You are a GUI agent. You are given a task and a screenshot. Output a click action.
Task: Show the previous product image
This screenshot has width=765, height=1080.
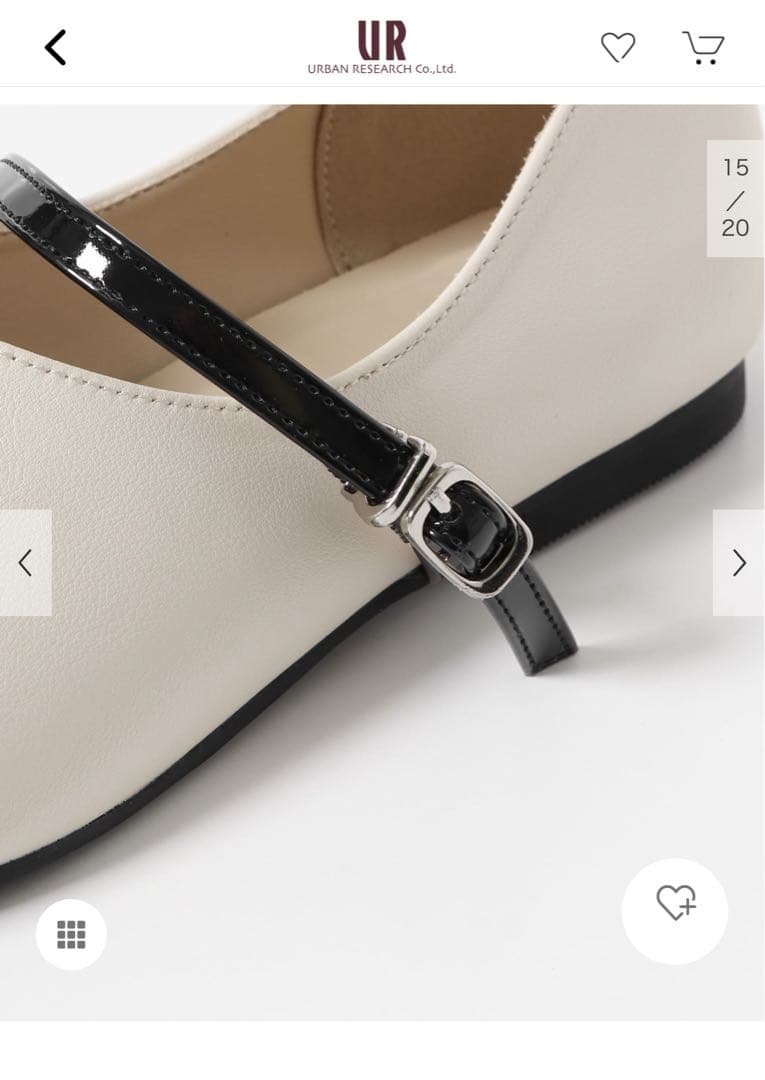tap(26, 563)
